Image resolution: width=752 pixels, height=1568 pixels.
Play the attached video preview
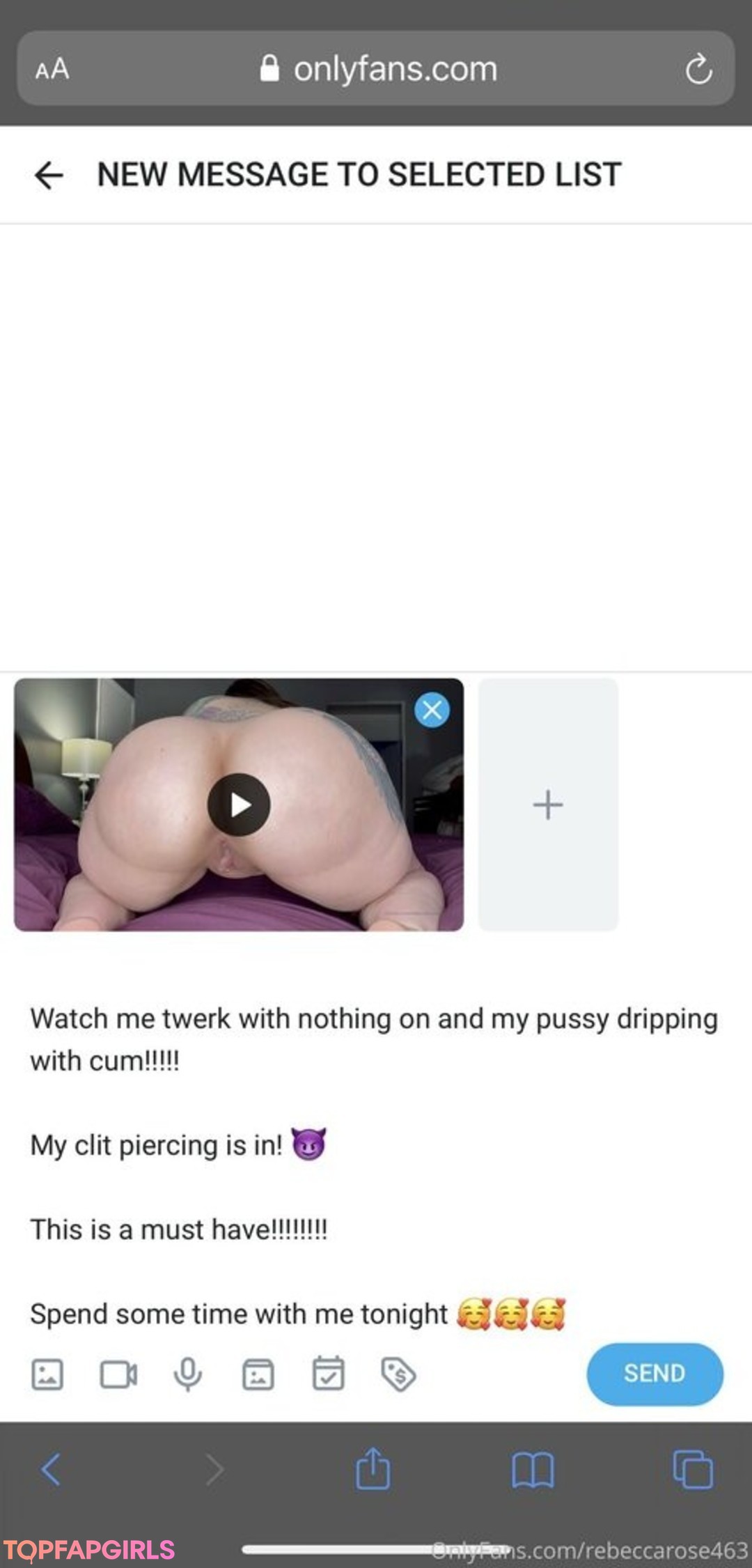point(239,805)
